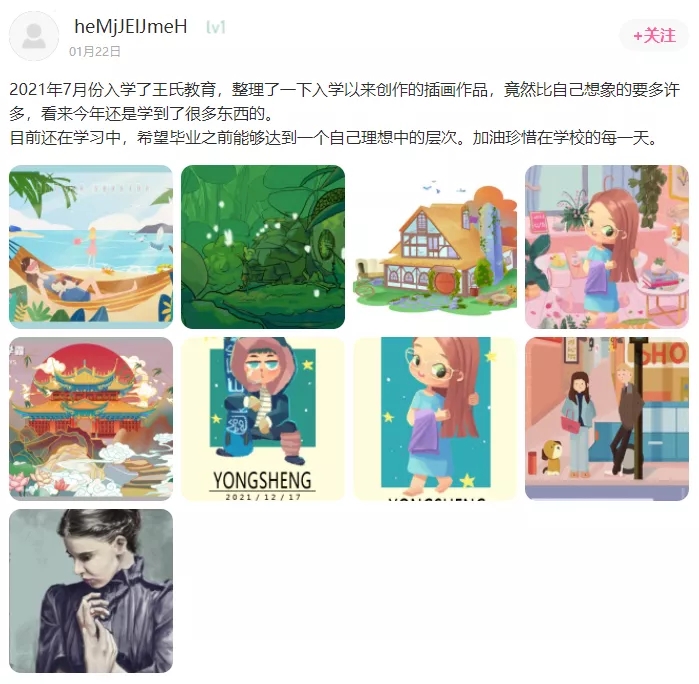Screen dimensions: 699x684
Task: View the street shop couple illustration
Action: point(607,419)
